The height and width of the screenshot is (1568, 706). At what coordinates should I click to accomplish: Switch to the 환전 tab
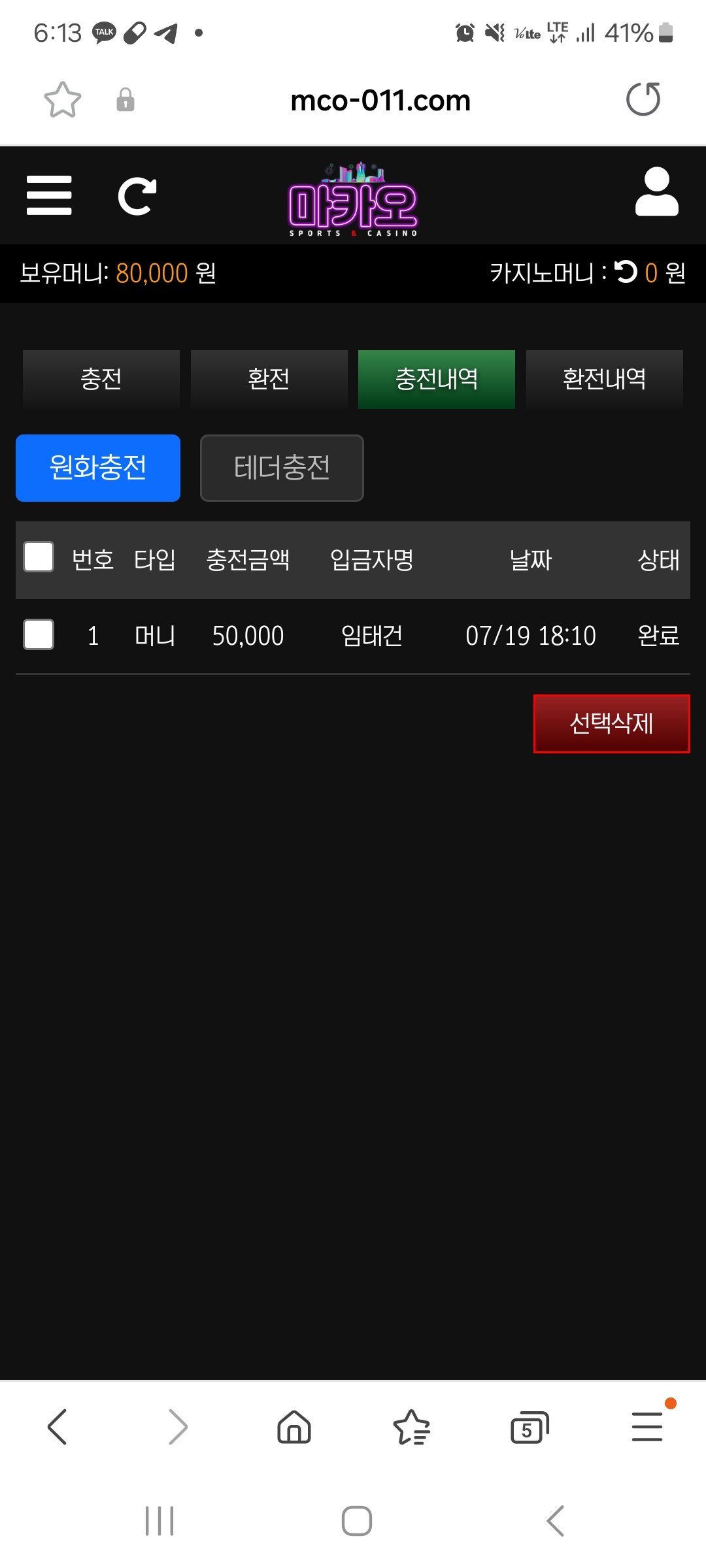(269, 379)
